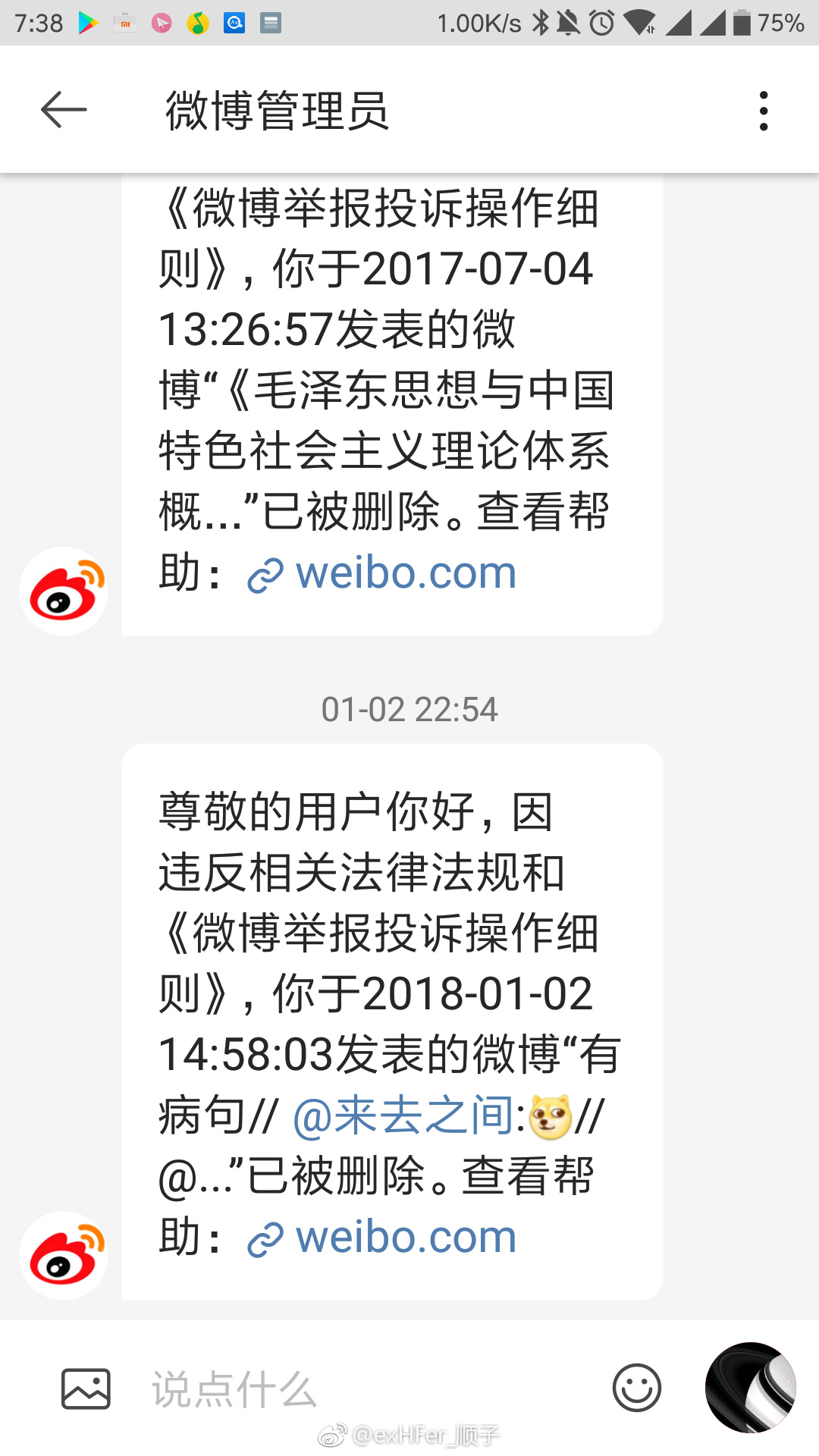Attach a picture to the message
This screenshot has width=819, height=1456.
point(86,1389)
